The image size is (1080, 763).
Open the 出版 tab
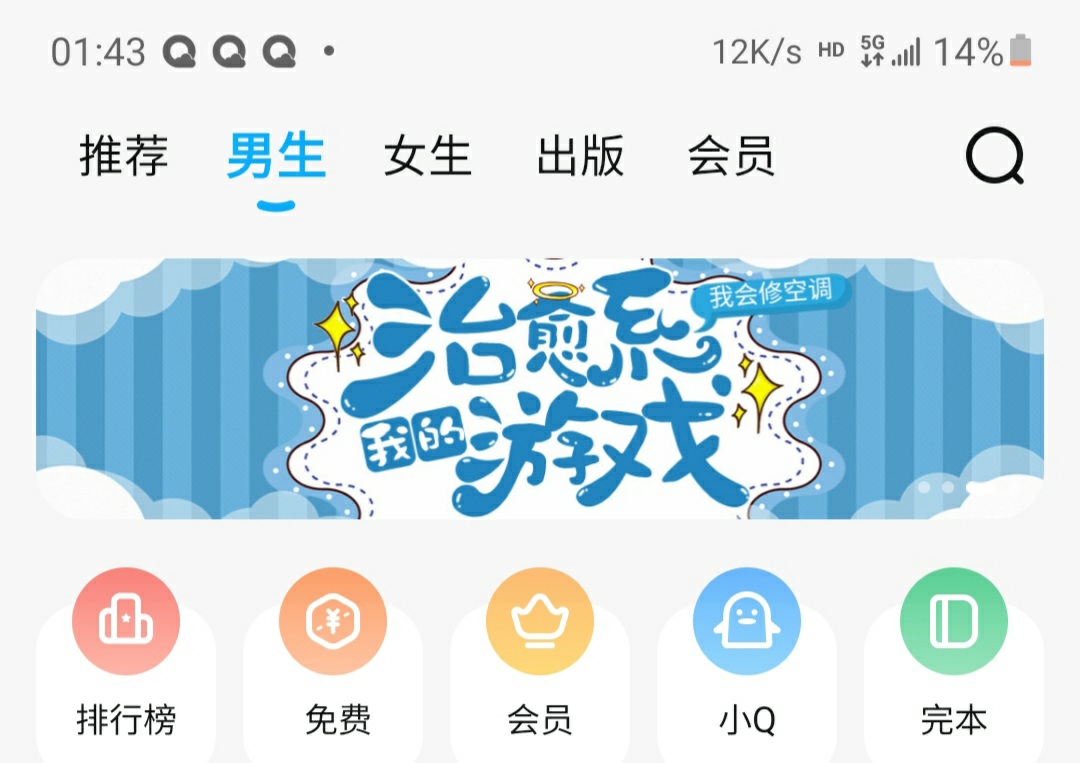click(x=581, y=156)
